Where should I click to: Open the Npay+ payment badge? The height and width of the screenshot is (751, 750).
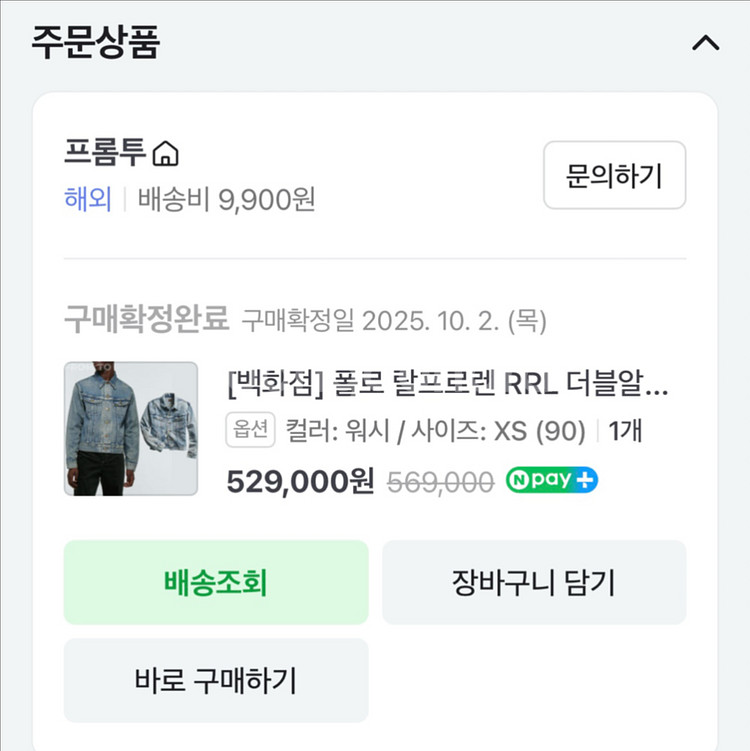(552, 480)
